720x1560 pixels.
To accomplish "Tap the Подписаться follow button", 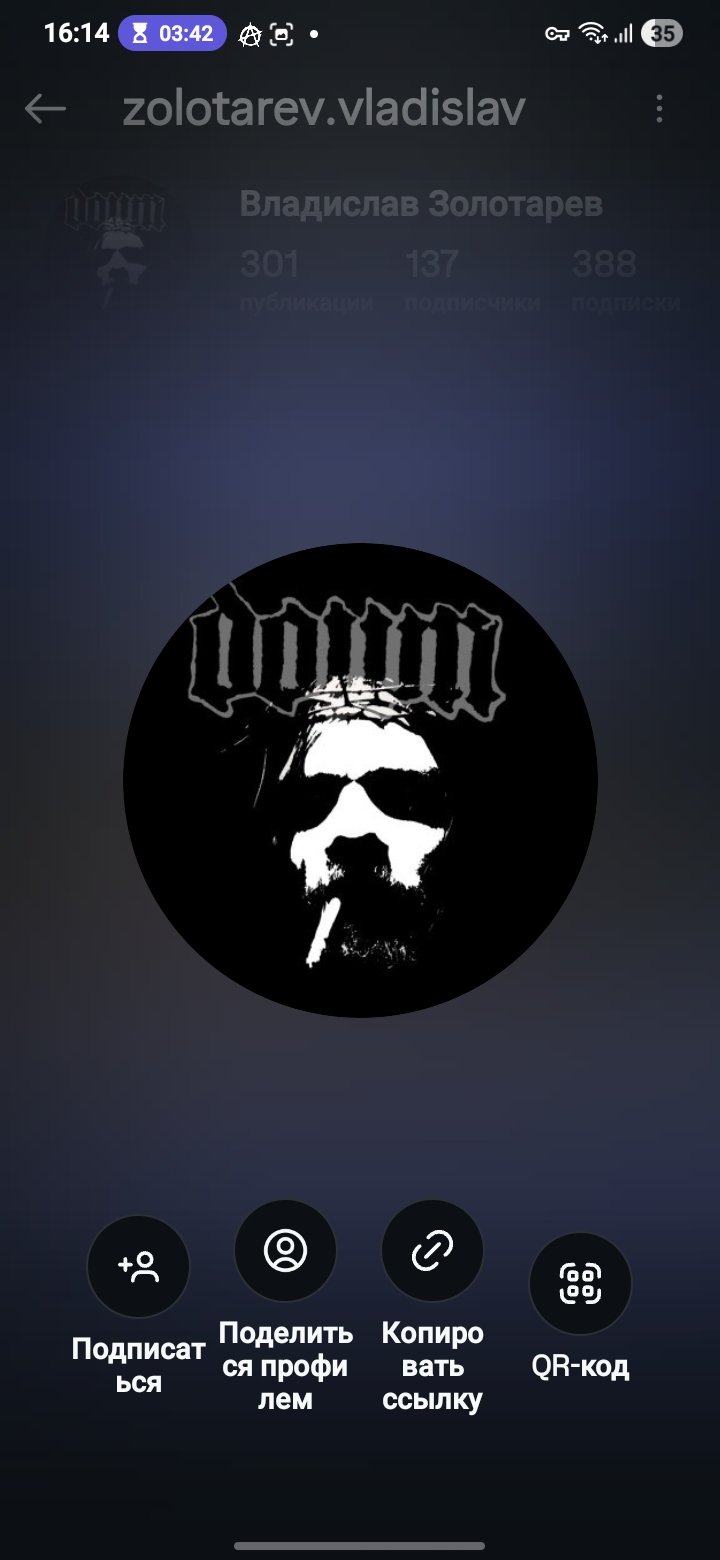I will 138,1267.
